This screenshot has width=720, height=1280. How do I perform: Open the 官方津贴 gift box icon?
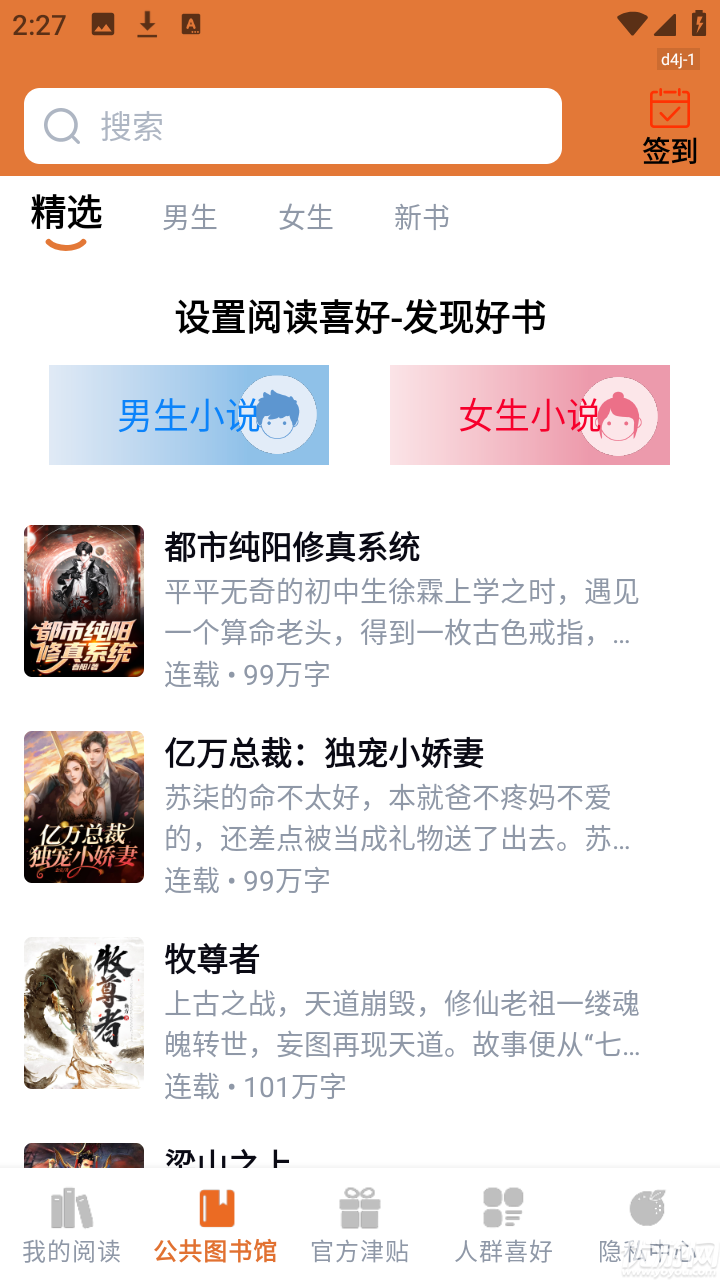(359, 1208)
